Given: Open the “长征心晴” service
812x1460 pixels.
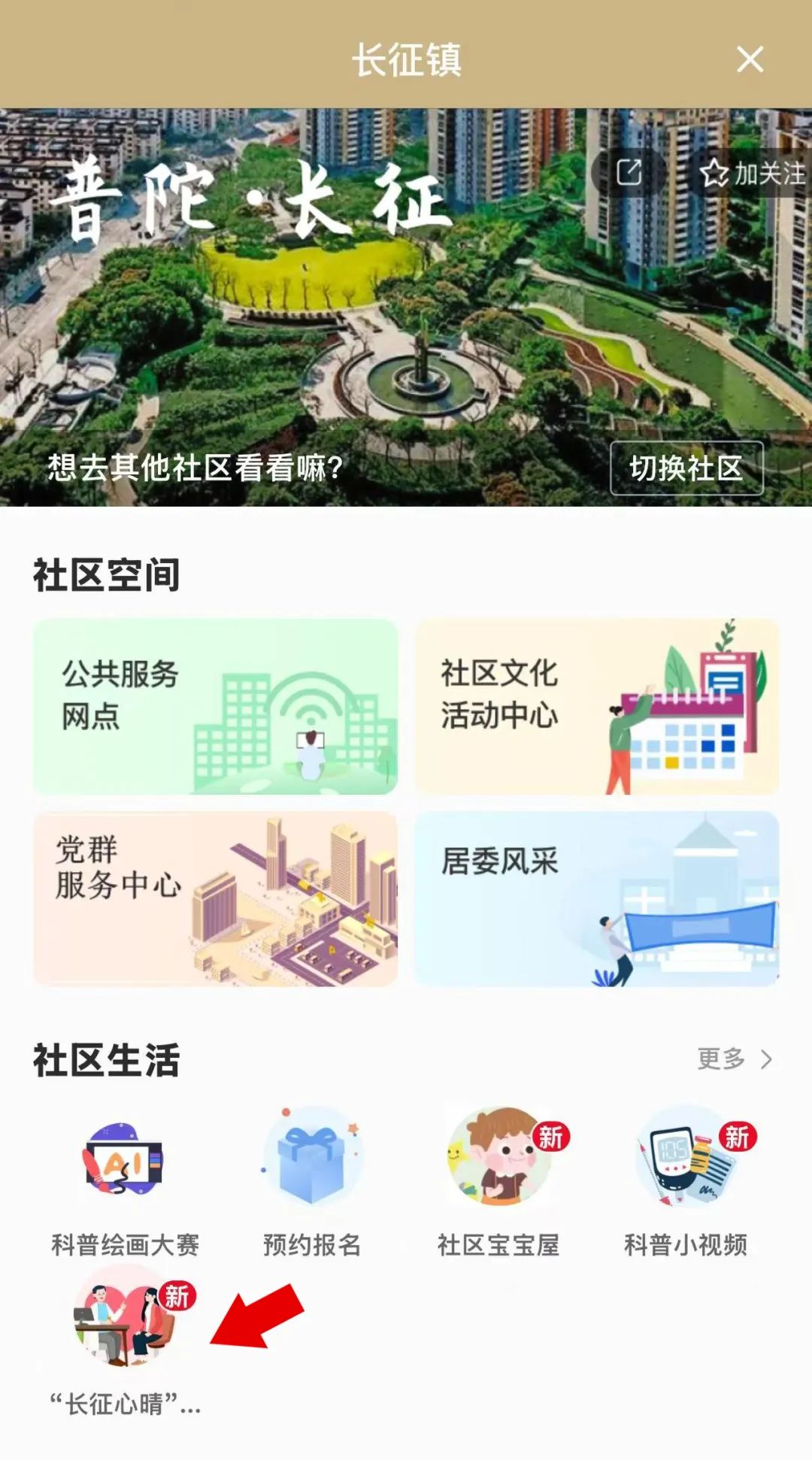Looking at the screenshot, I should click(x=125, y=1341).
